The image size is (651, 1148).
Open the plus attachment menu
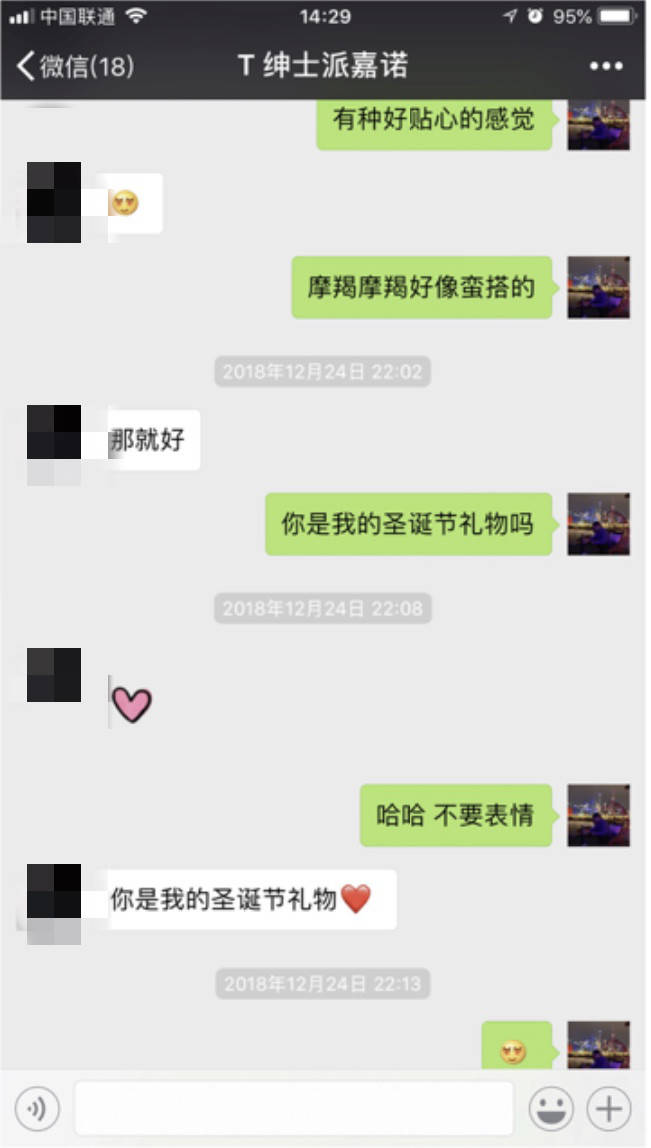point(609,1108)
